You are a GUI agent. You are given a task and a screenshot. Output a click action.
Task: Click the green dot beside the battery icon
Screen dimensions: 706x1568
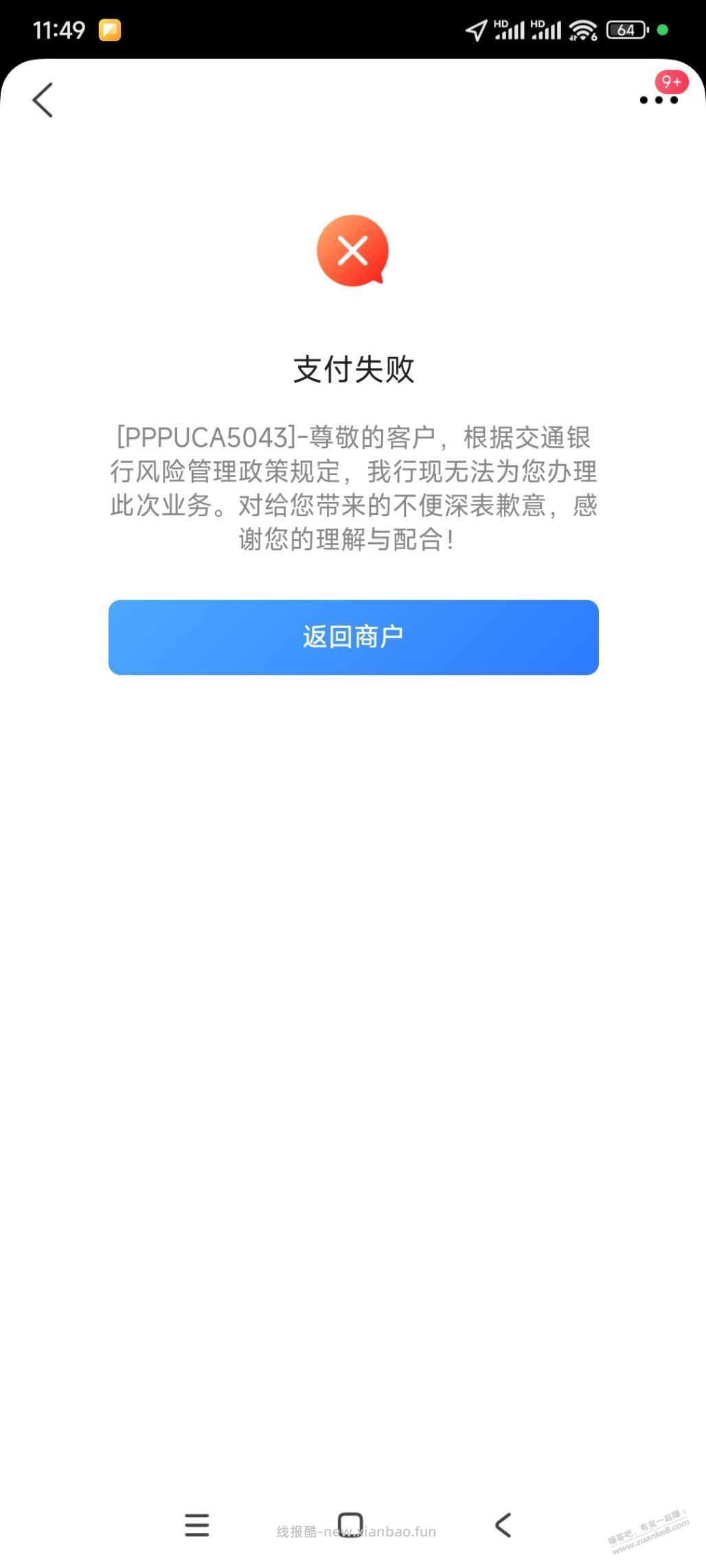(x=663, y=29)
